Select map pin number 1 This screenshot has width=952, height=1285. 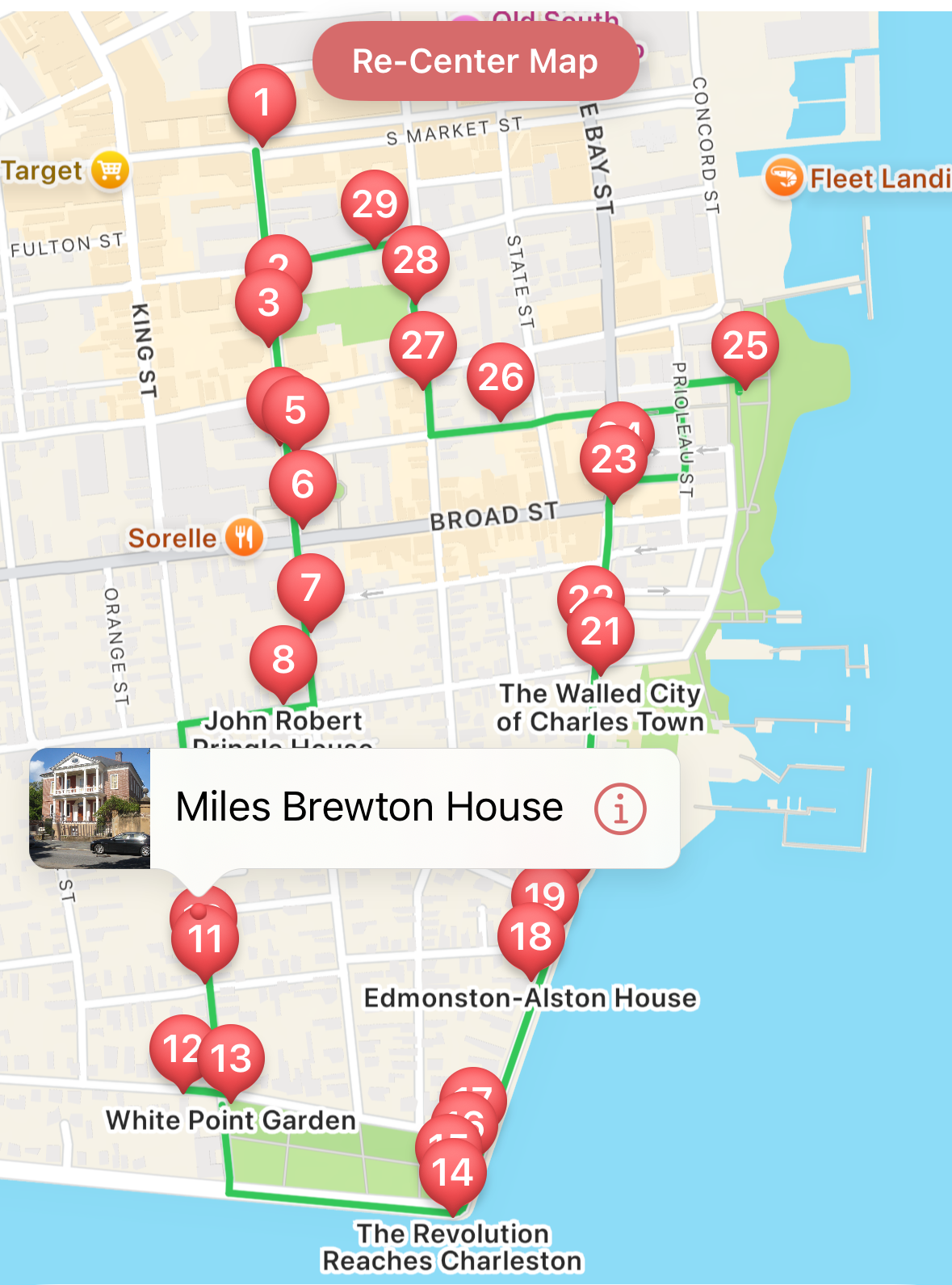click(x=262, y=102)
